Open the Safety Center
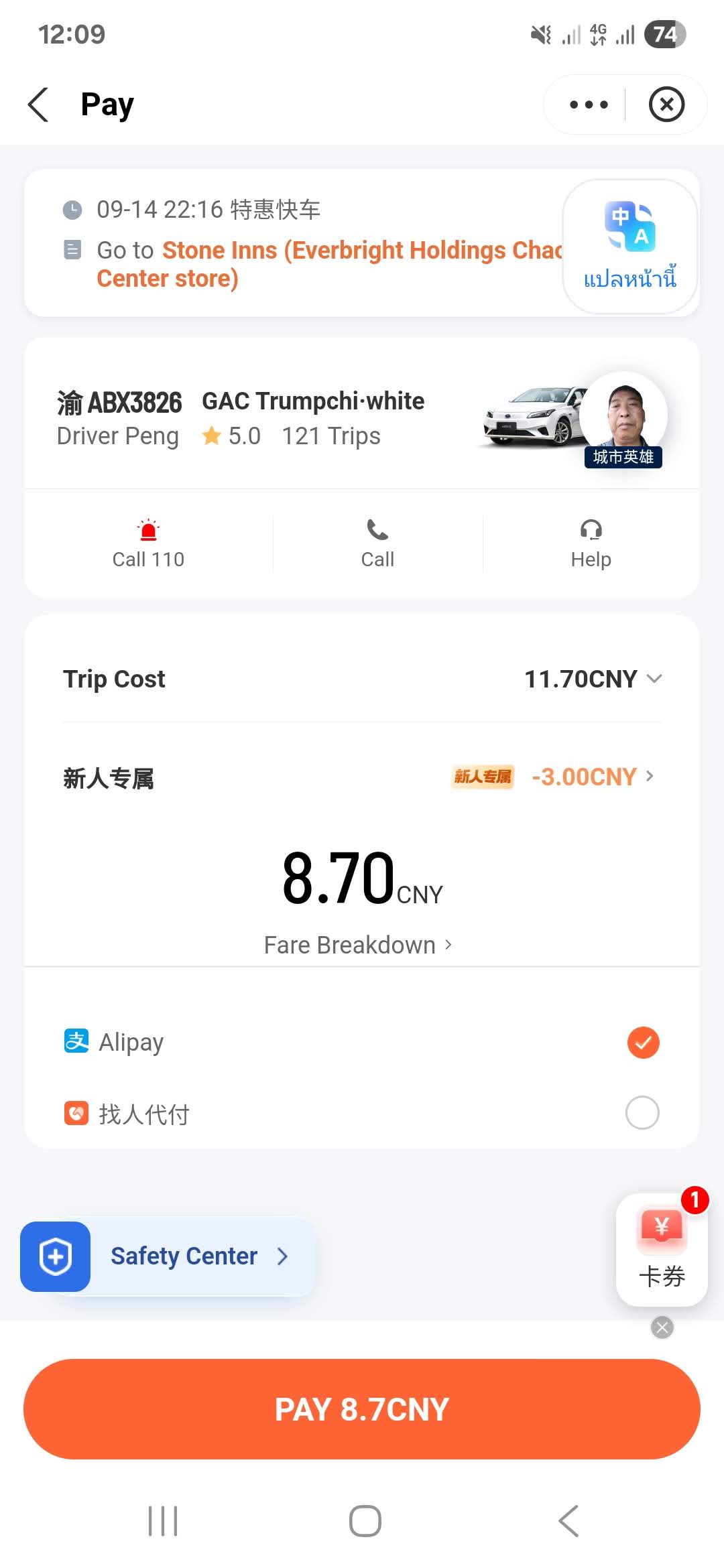Screen dimensions: 724x1568 point(168,1256)
